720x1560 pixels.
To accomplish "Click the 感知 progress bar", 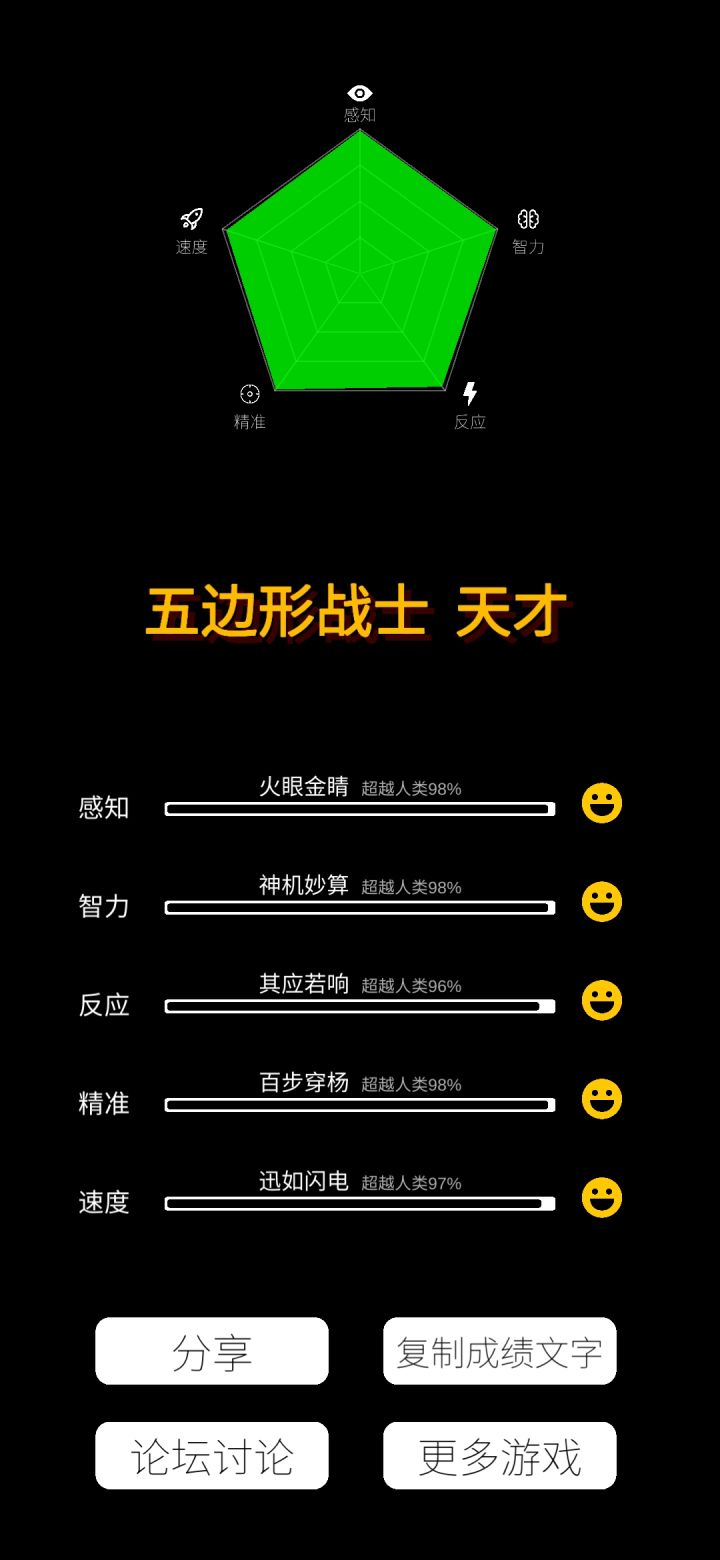I will point(359,808).
